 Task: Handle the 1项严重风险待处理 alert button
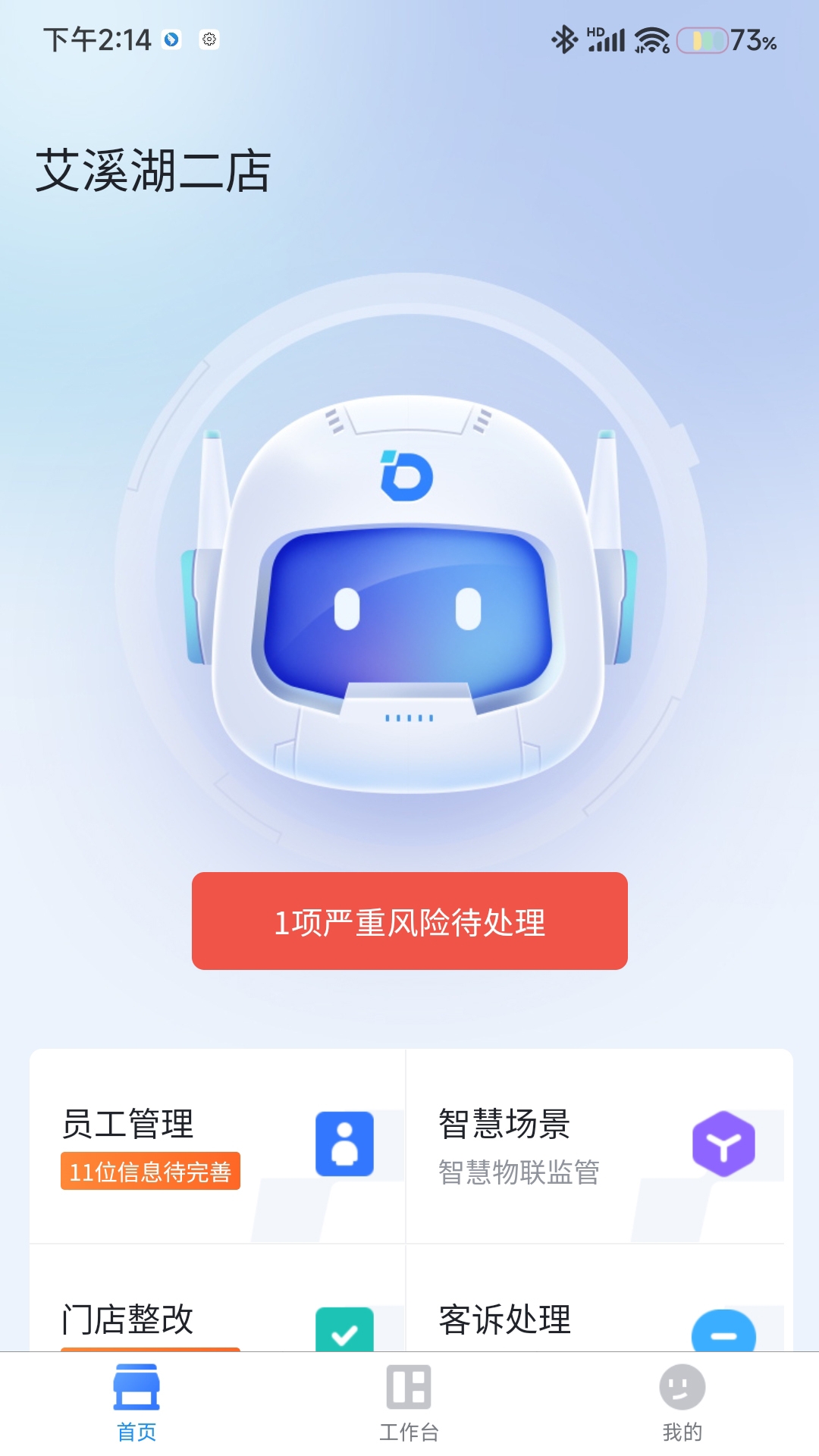click(x=409, y=922)
